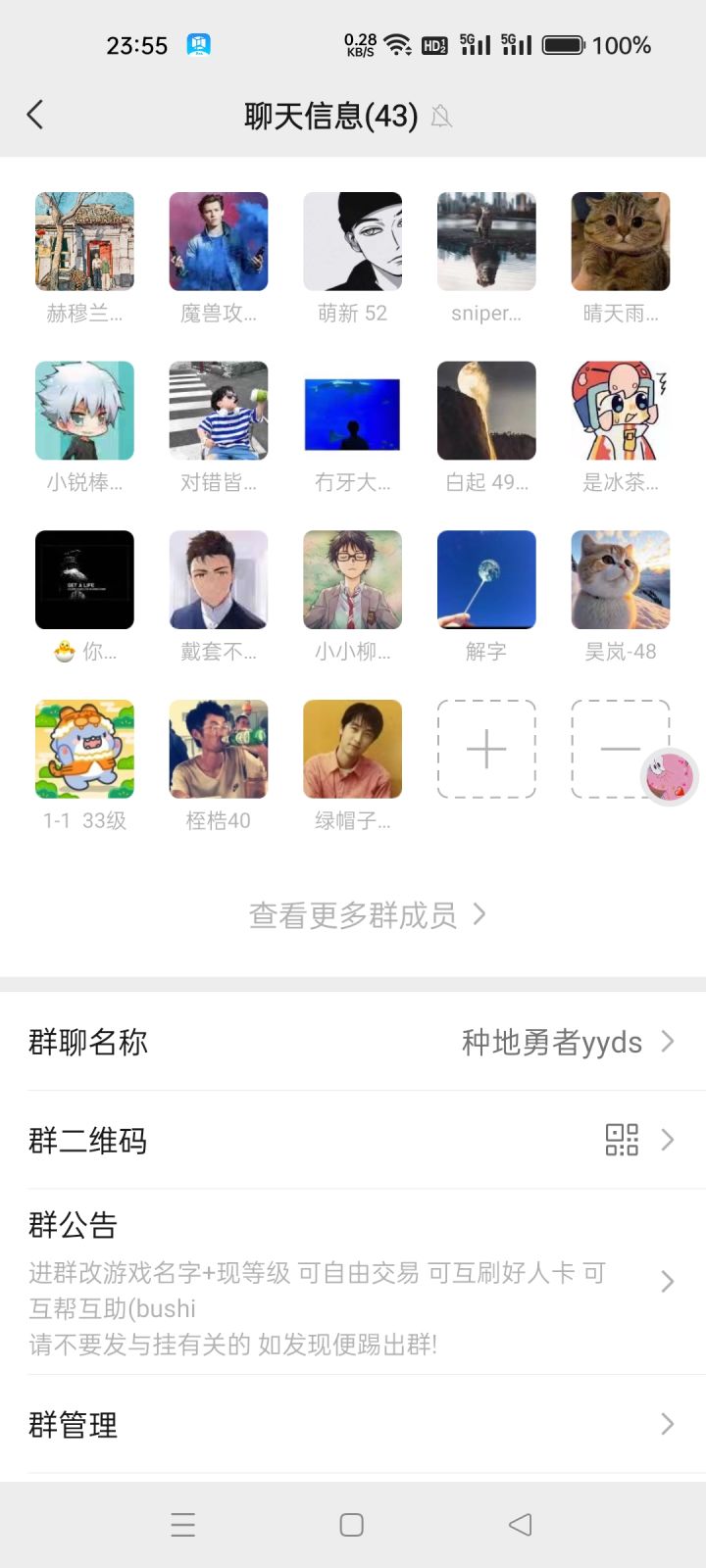Tap the home key in navigation bar
The image size is (706, 1568).
[x=350, y=1524]
